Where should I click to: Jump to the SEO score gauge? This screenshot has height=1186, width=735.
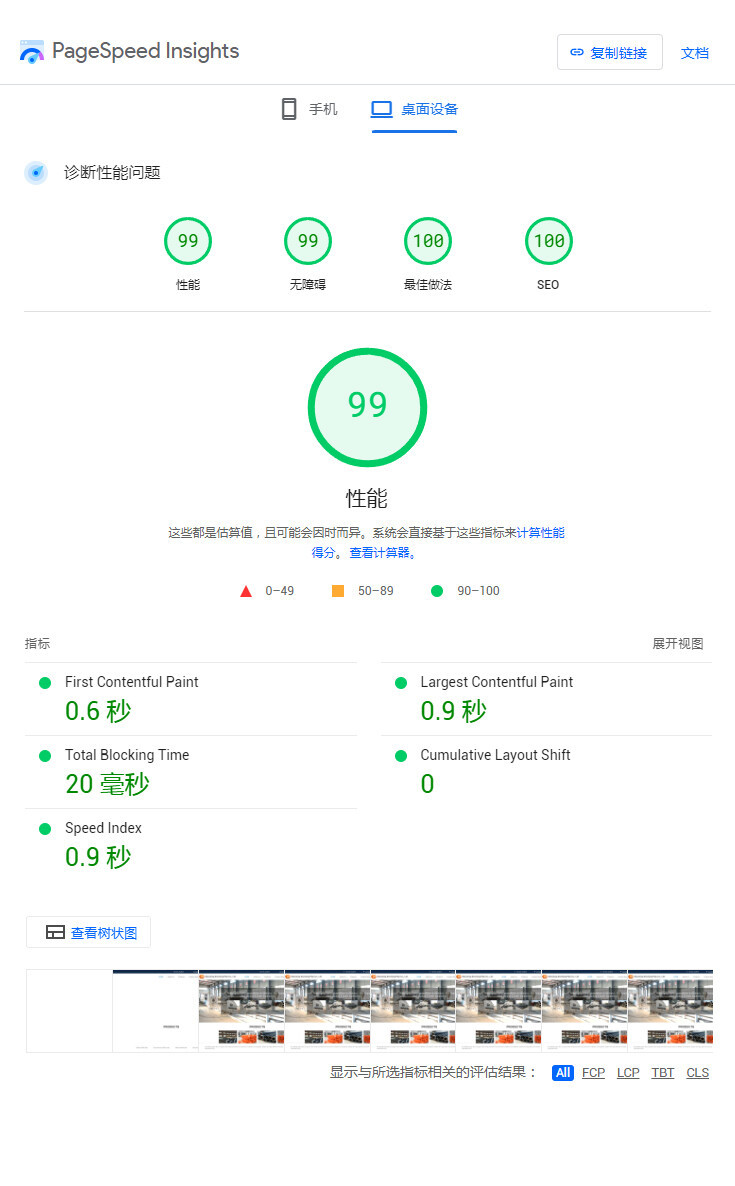pos(548,241)
